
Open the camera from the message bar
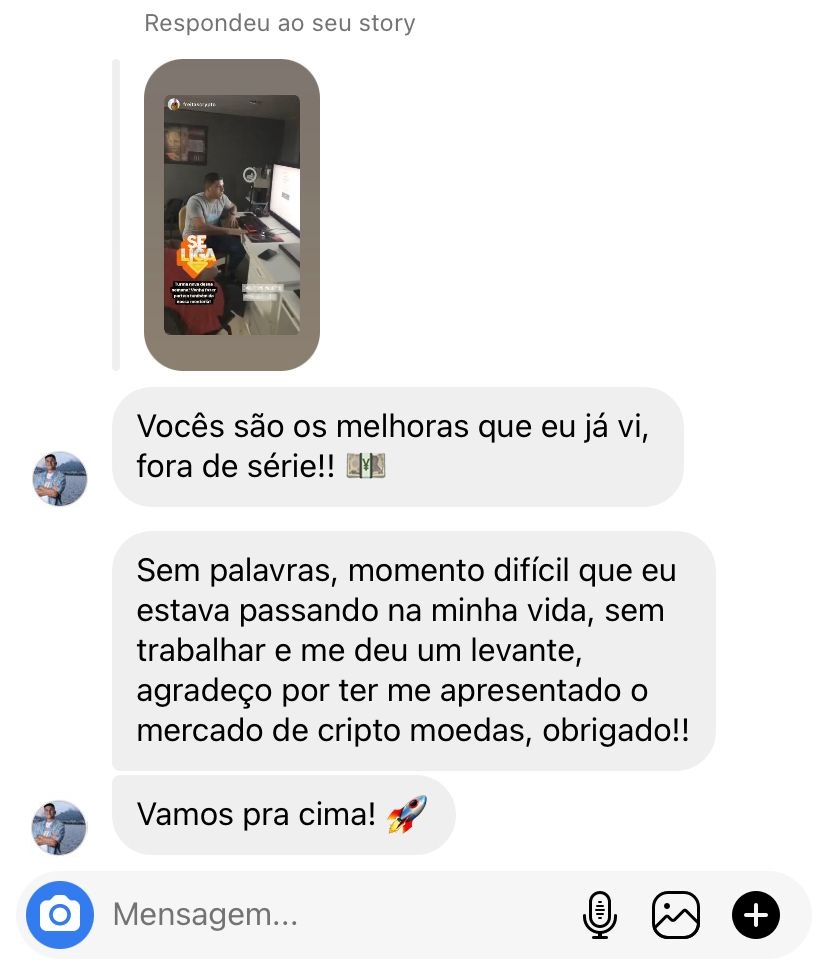pos(60,914)
